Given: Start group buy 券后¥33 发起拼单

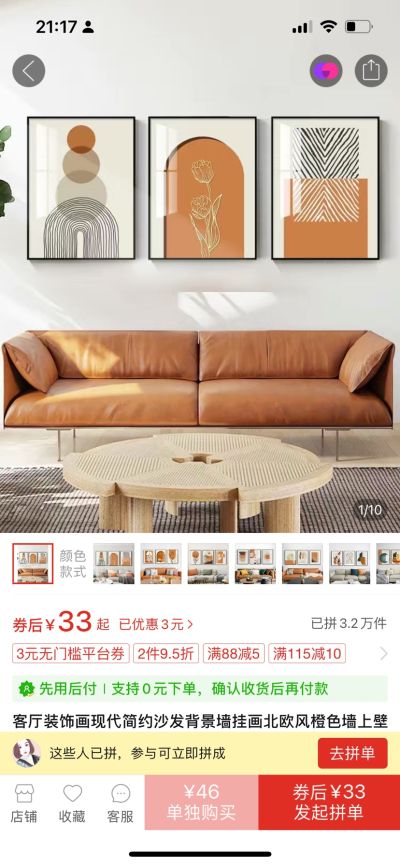Looking at the screenshot, I should click(x=329, y=802).
